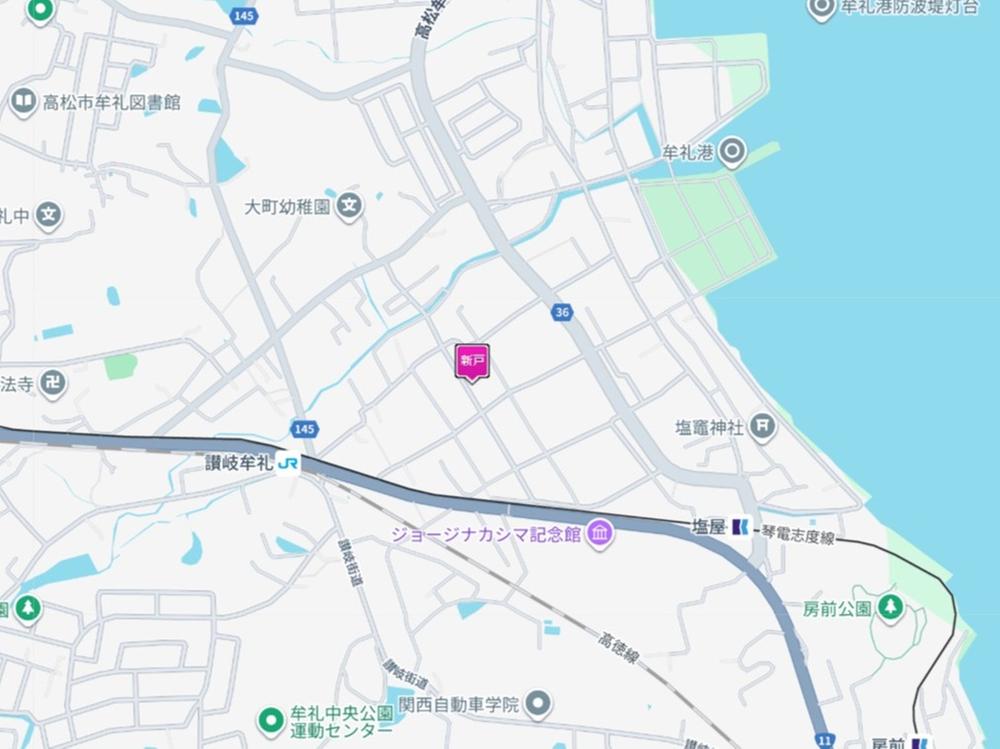The image size is (1000, 749).
Task: Open the 牟礼港防波堤灯台 lighthouse marker
Action: (x=821, y=10)
